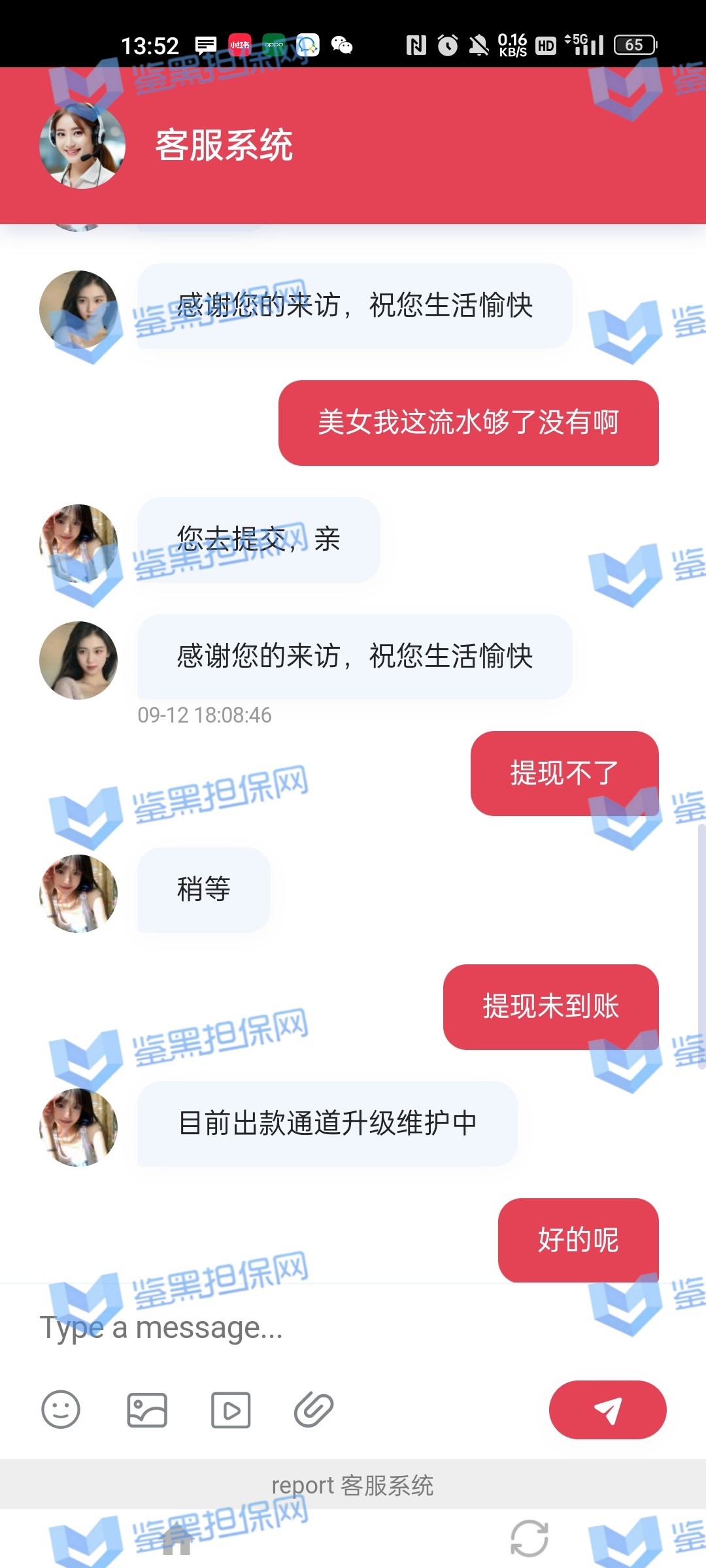Attach a file with paperclip

point(314,1410)
